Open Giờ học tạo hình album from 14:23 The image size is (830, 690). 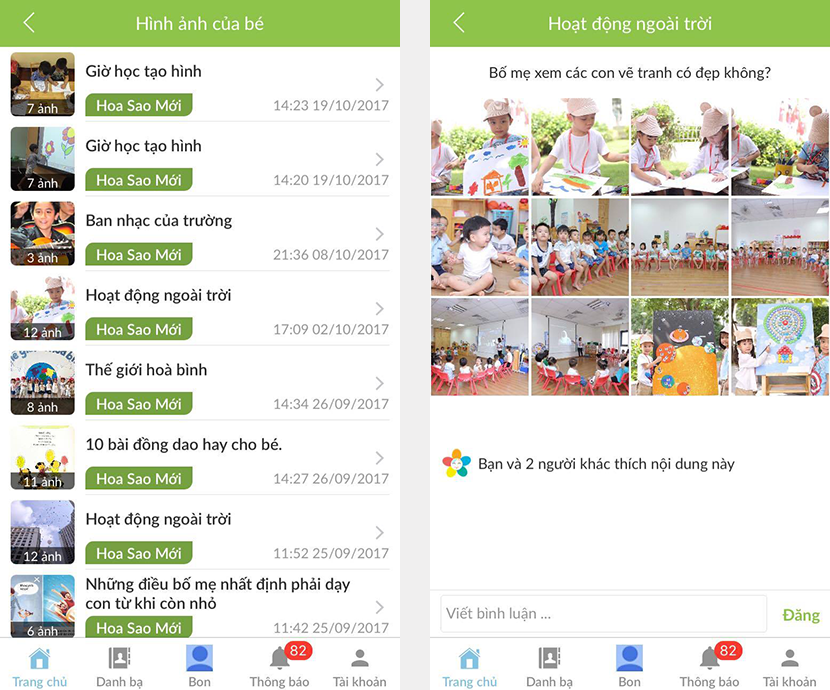pyautogui.click(x=200, y=85)
